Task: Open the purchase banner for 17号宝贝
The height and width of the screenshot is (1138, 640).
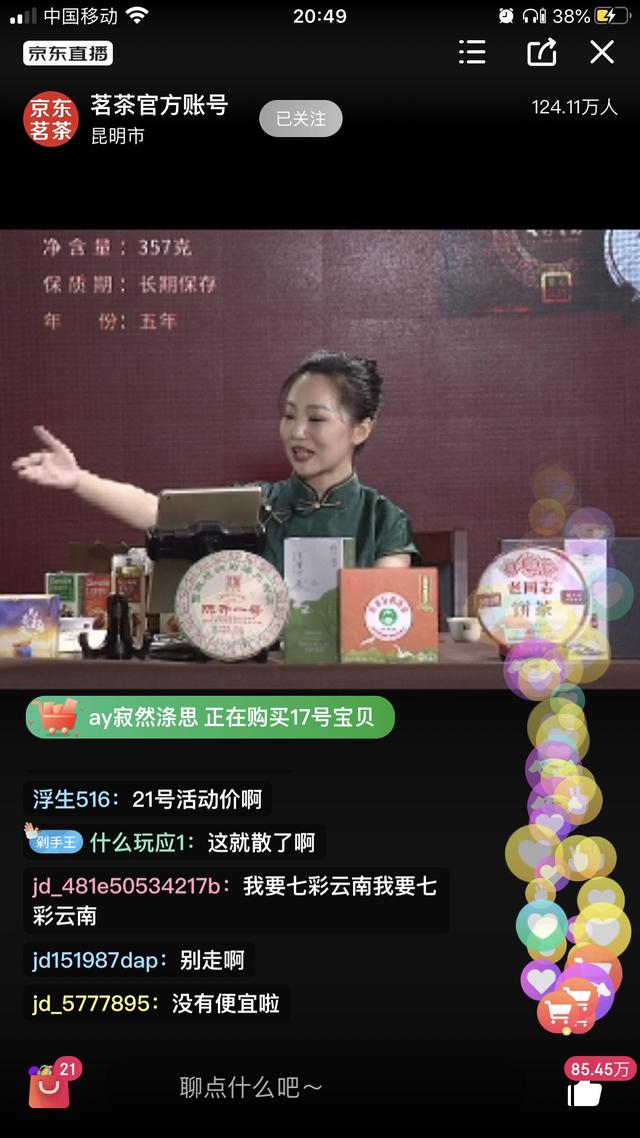Action: [210, 717]
